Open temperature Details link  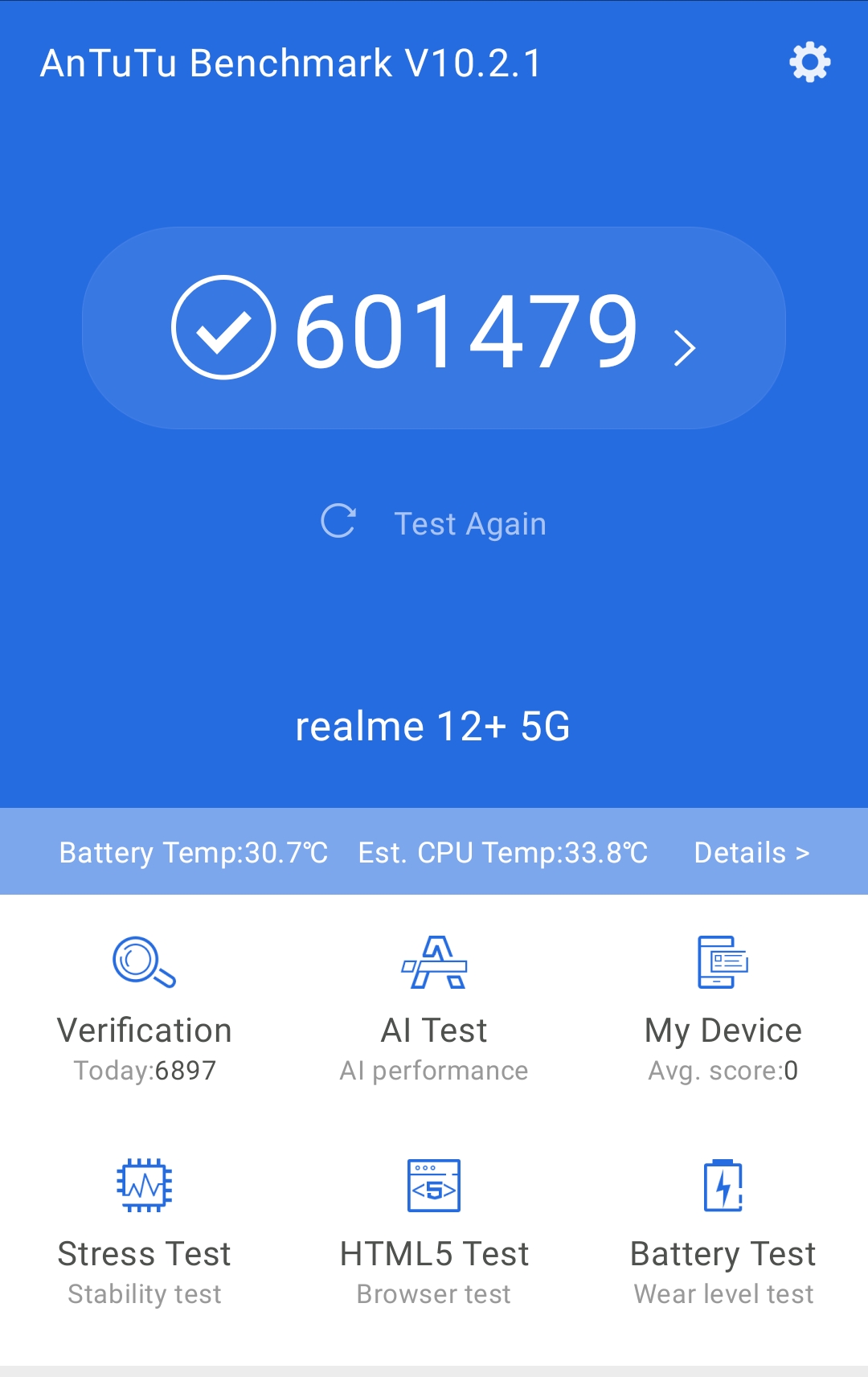751,852
